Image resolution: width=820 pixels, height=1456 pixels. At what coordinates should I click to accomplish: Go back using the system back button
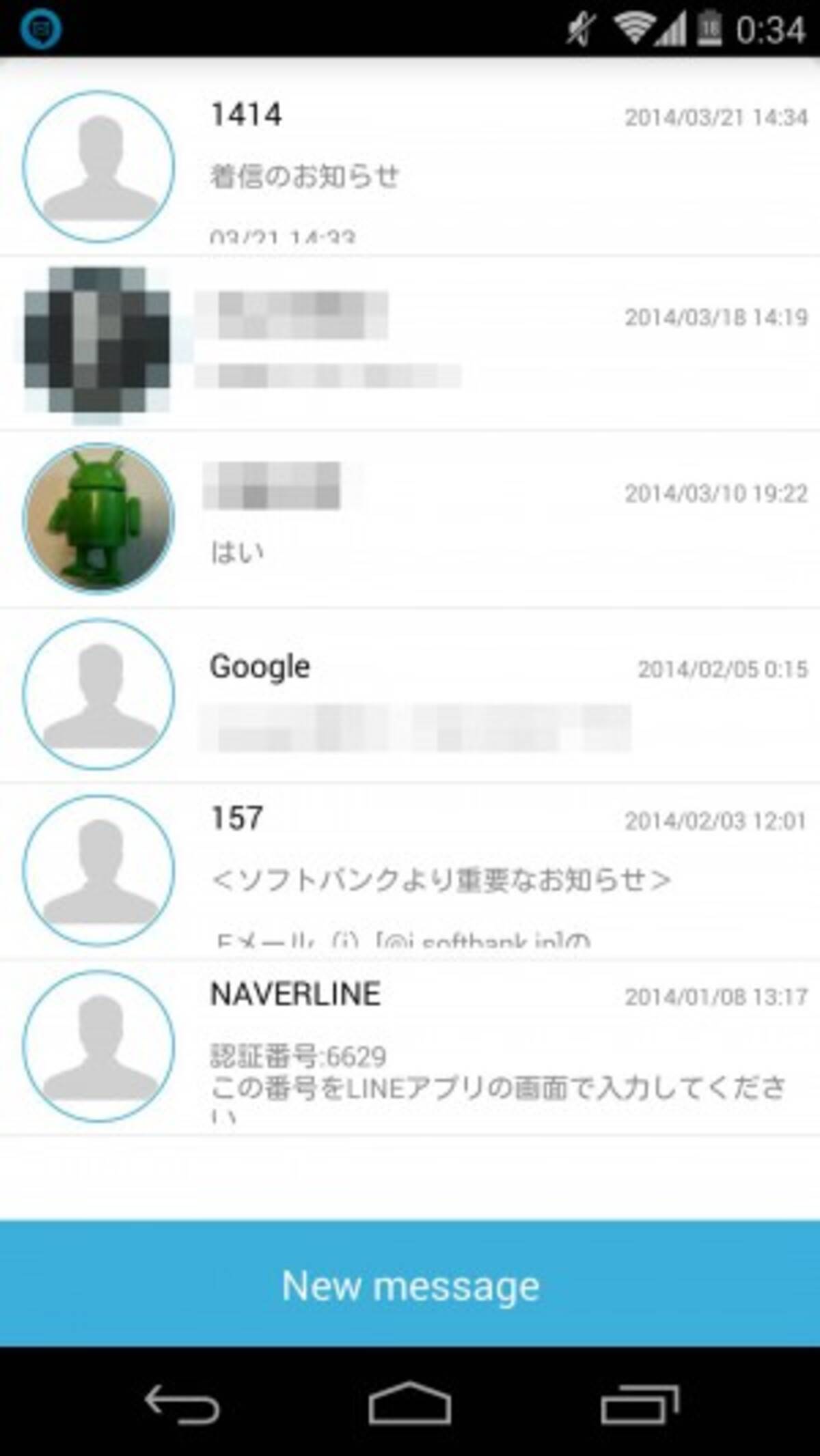tap(181, 1404)
